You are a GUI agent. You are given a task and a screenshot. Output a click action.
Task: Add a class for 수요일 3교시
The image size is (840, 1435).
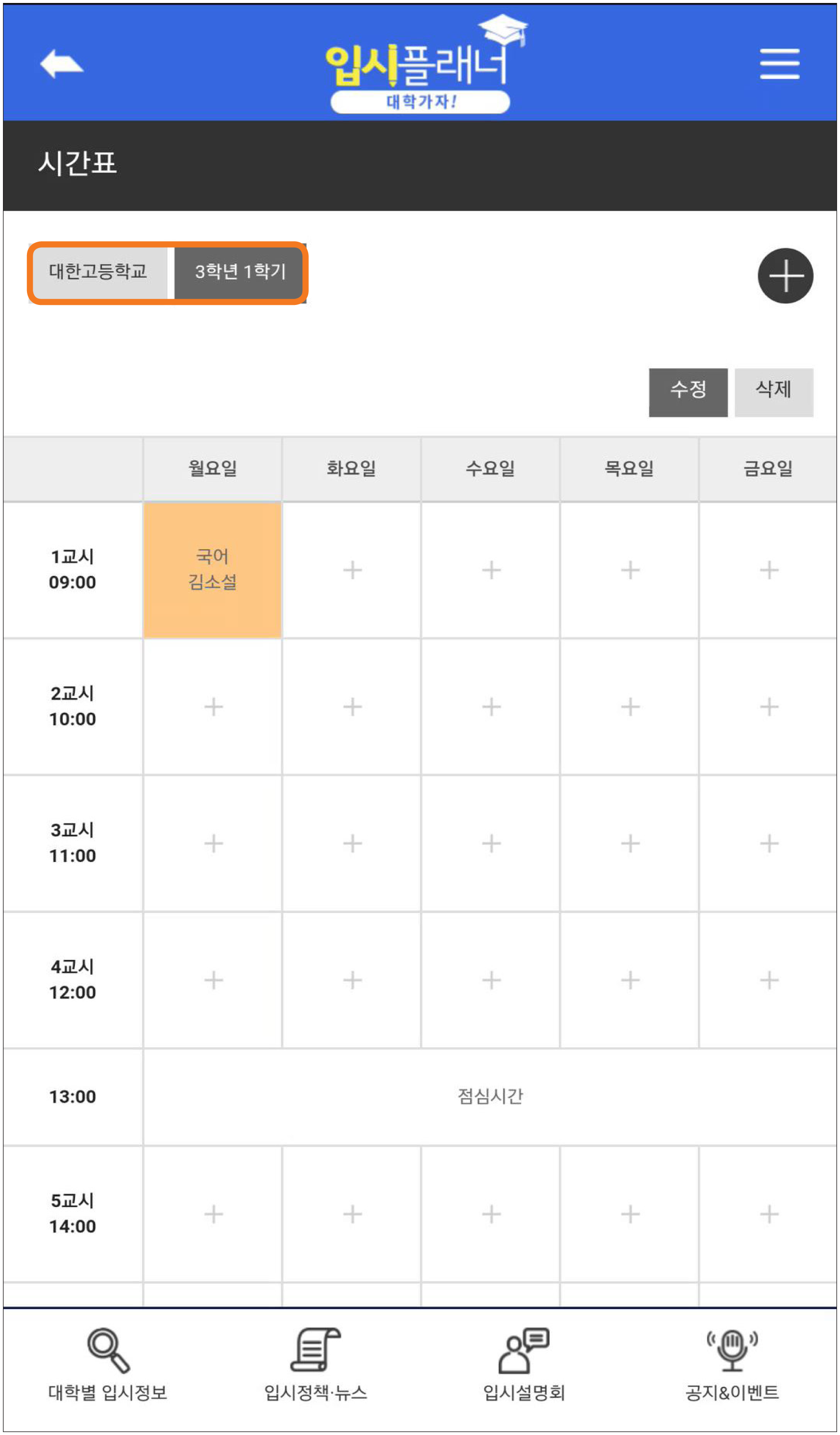coord(491,843)
